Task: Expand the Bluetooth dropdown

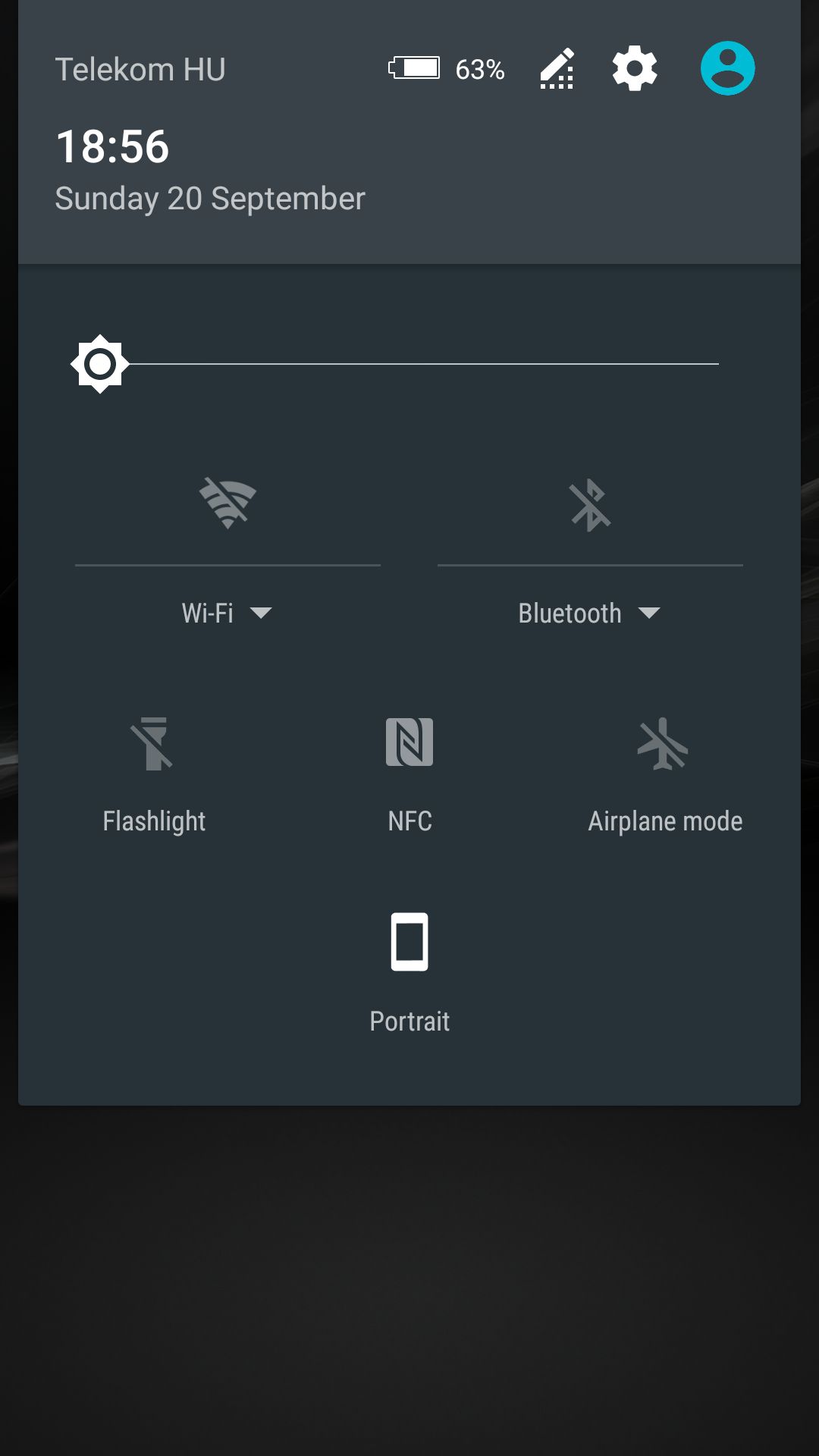Action: point(589,613)
